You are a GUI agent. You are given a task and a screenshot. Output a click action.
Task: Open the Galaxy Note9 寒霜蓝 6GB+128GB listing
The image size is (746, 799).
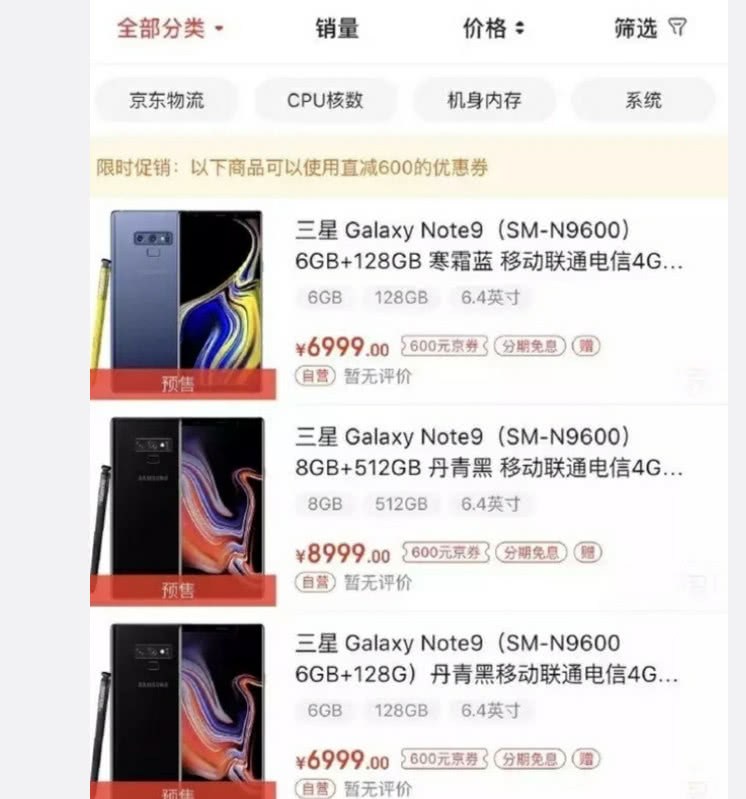tap(489, 246)
